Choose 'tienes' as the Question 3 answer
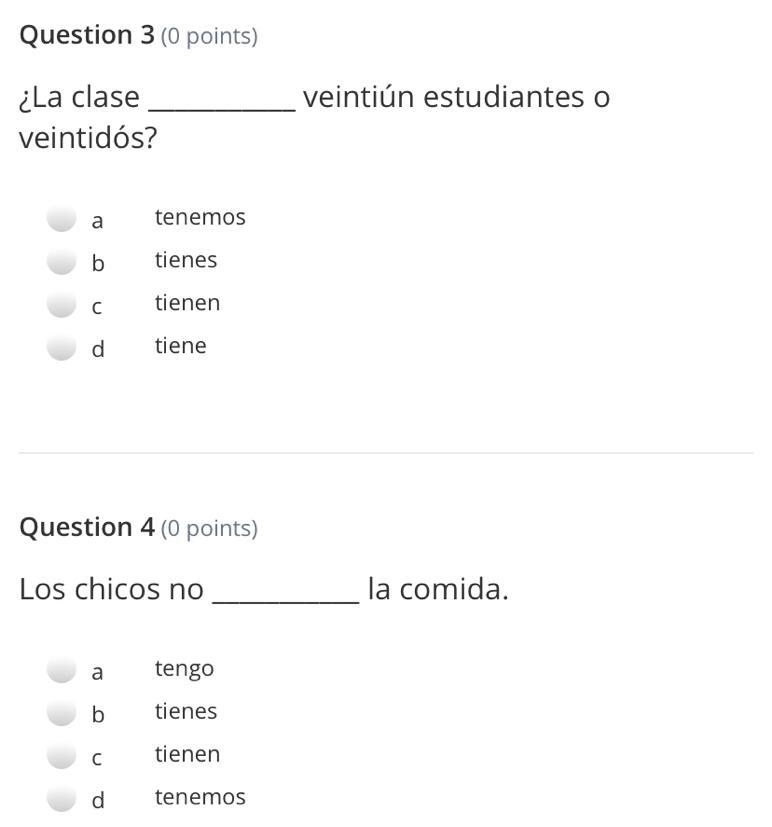 coord(62,261)
